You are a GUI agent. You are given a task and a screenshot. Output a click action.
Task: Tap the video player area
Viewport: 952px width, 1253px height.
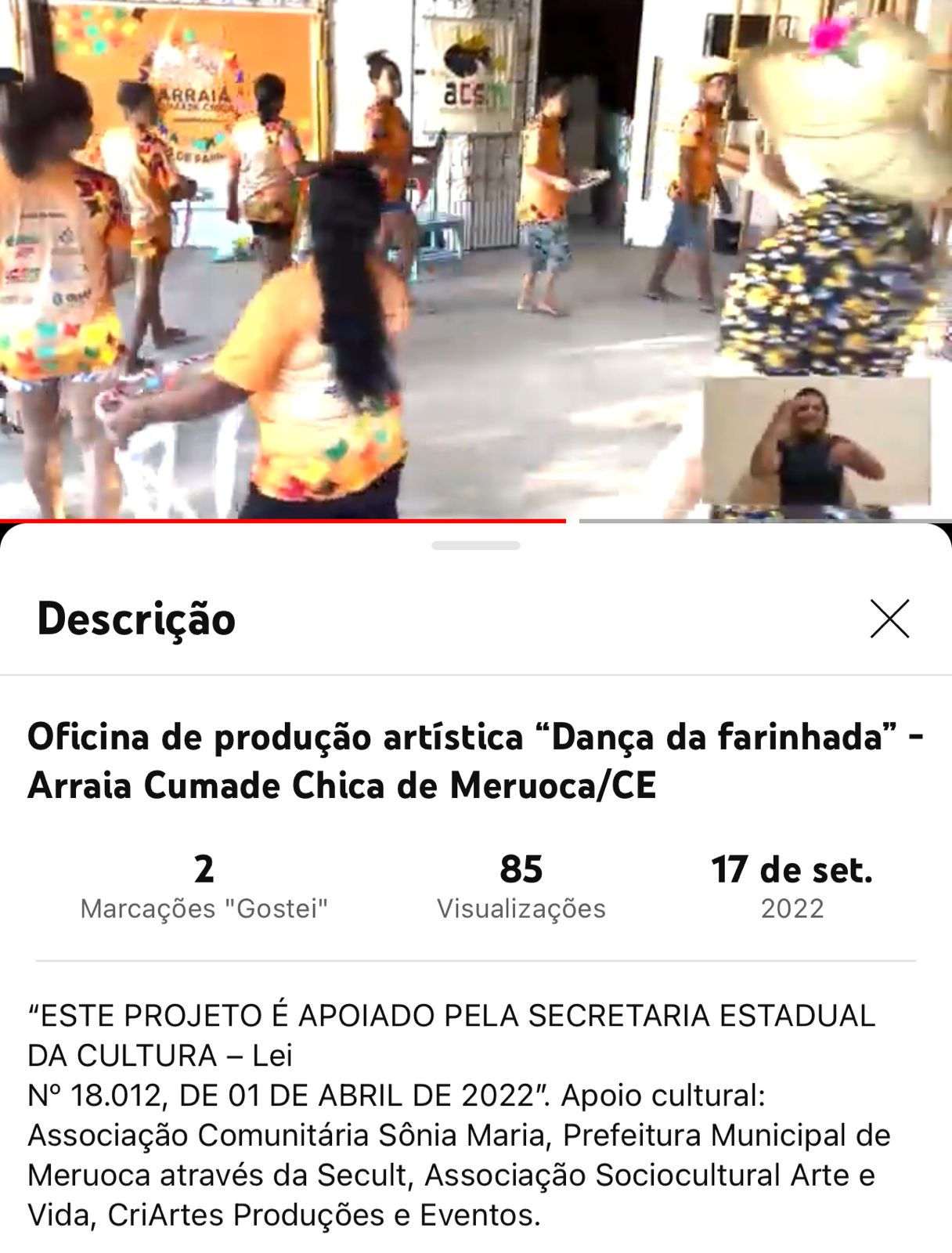(476, 258)
